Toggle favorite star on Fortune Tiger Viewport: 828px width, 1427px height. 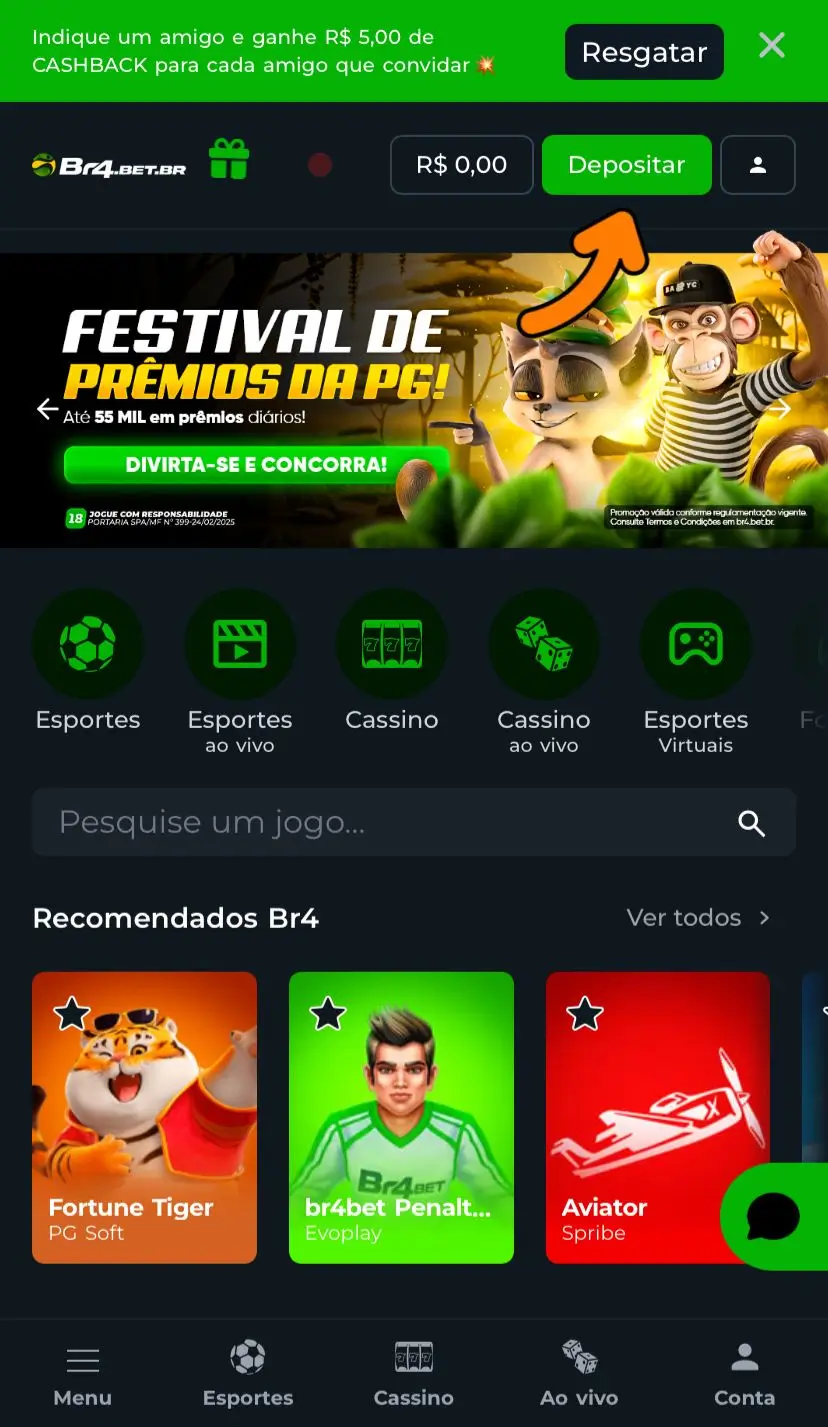tap(72, 1013)
